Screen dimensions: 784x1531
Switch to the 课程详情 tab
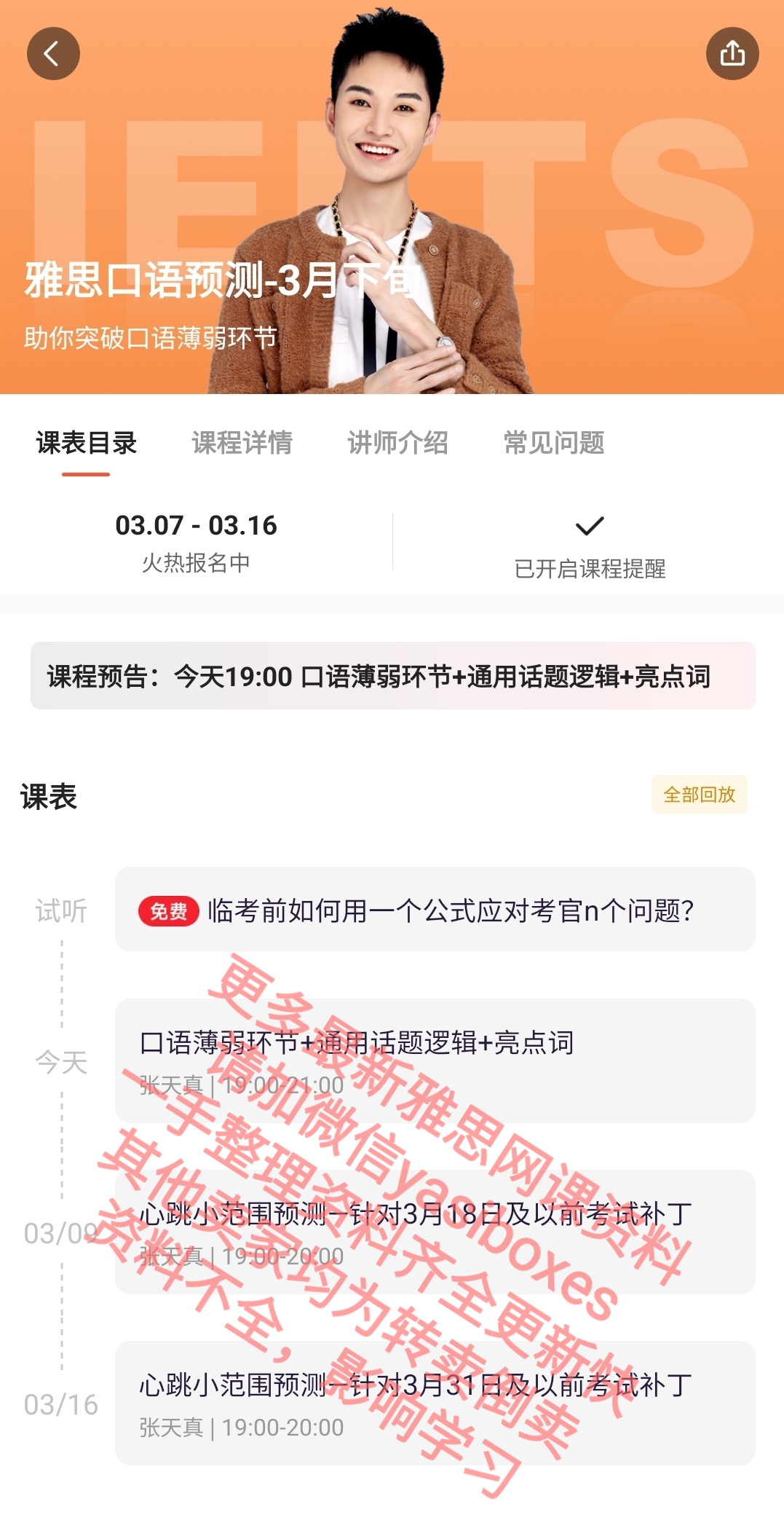click(x=242, y=443)
